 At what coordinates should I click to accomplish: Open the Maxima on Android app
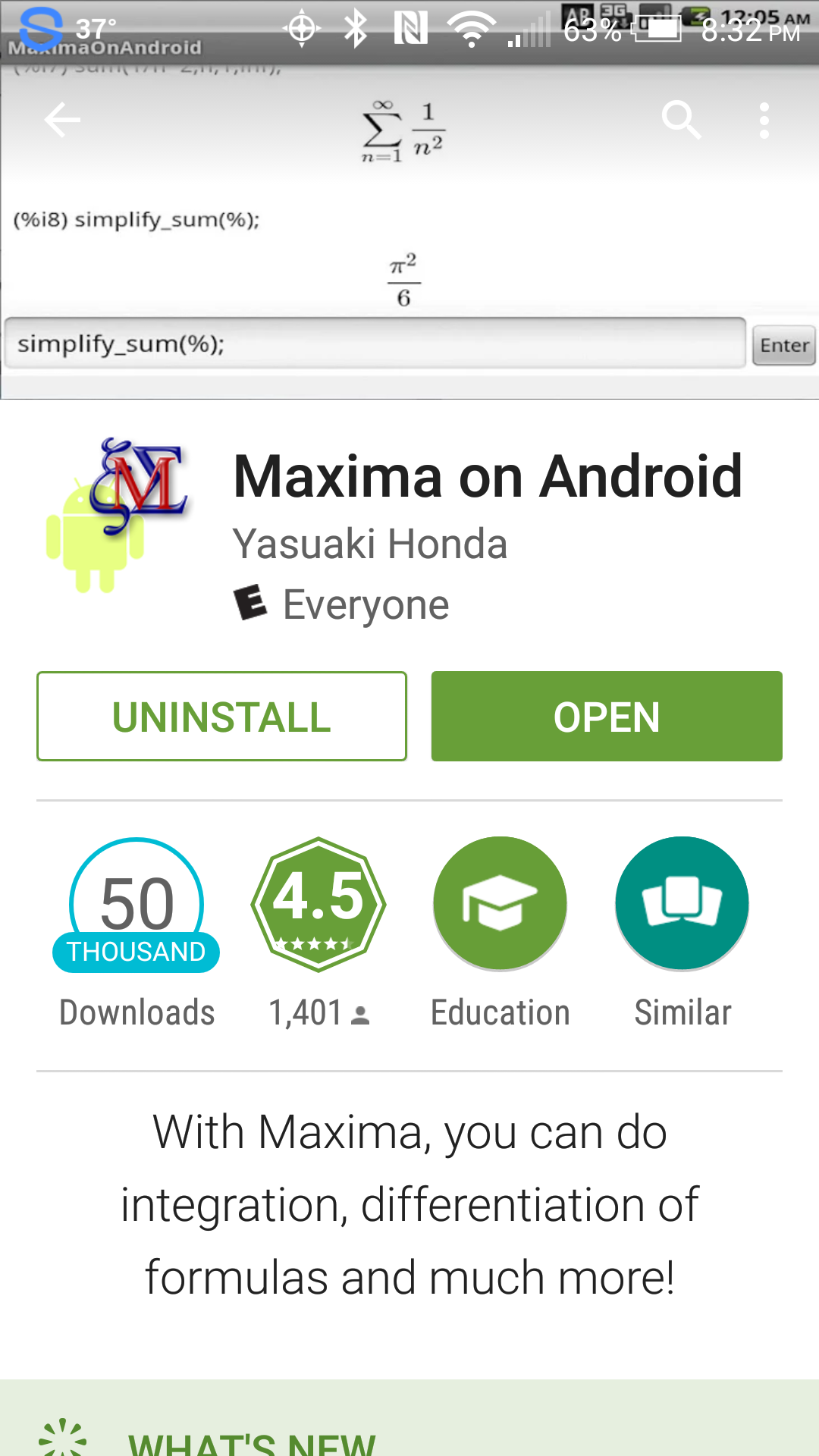[x=607, y=716]
